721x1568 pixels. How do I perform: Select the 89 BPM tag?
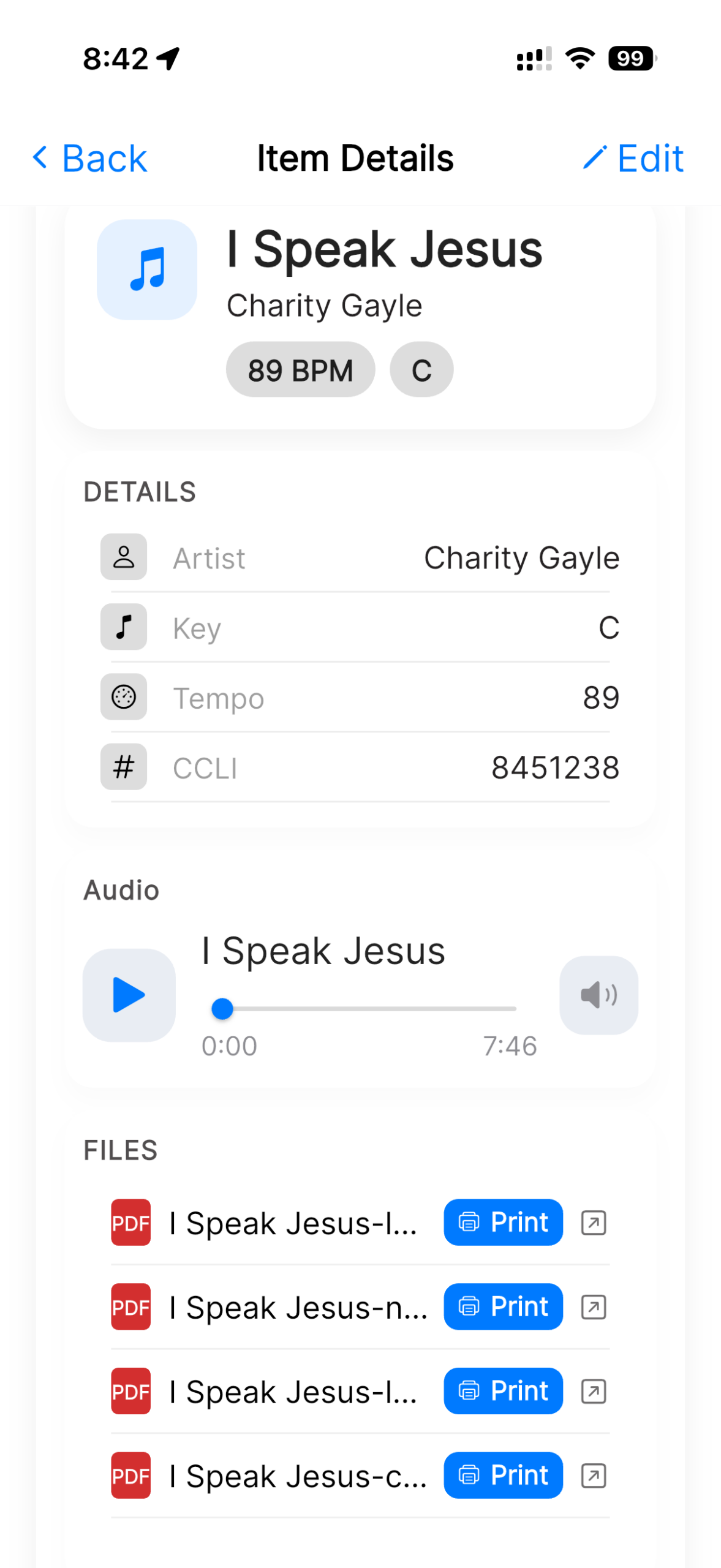click(300, 369)
